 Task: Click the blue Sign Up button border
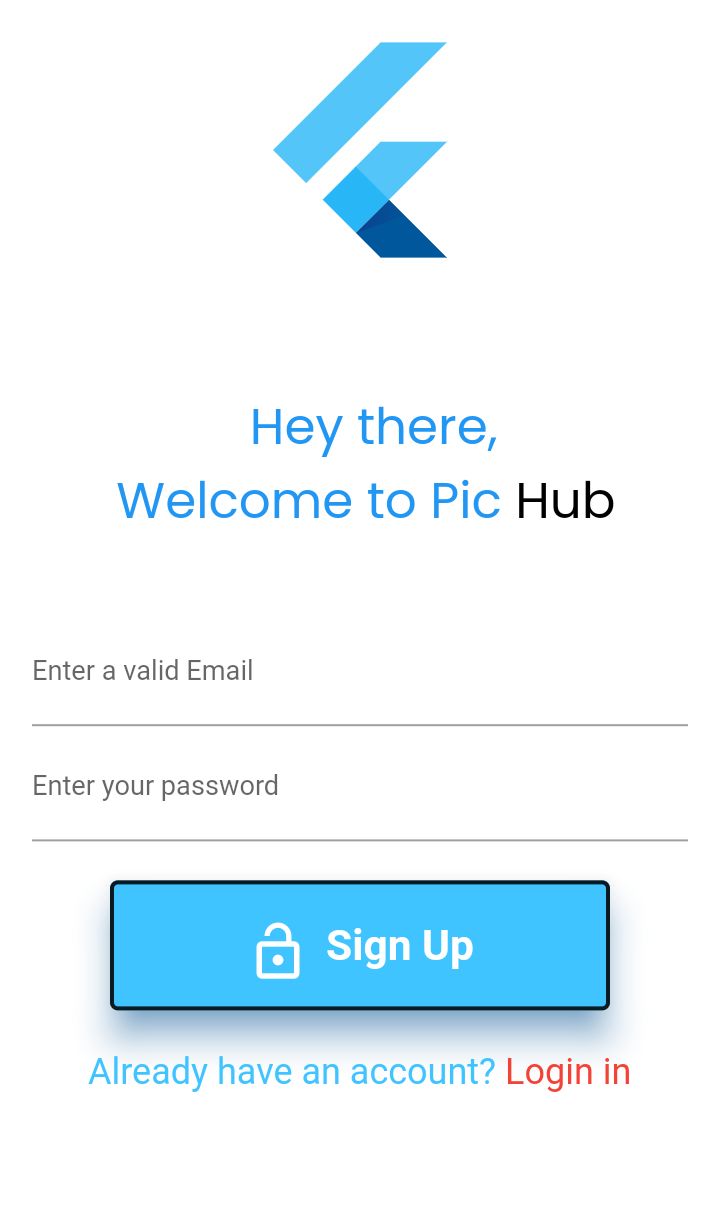point(360,884)
